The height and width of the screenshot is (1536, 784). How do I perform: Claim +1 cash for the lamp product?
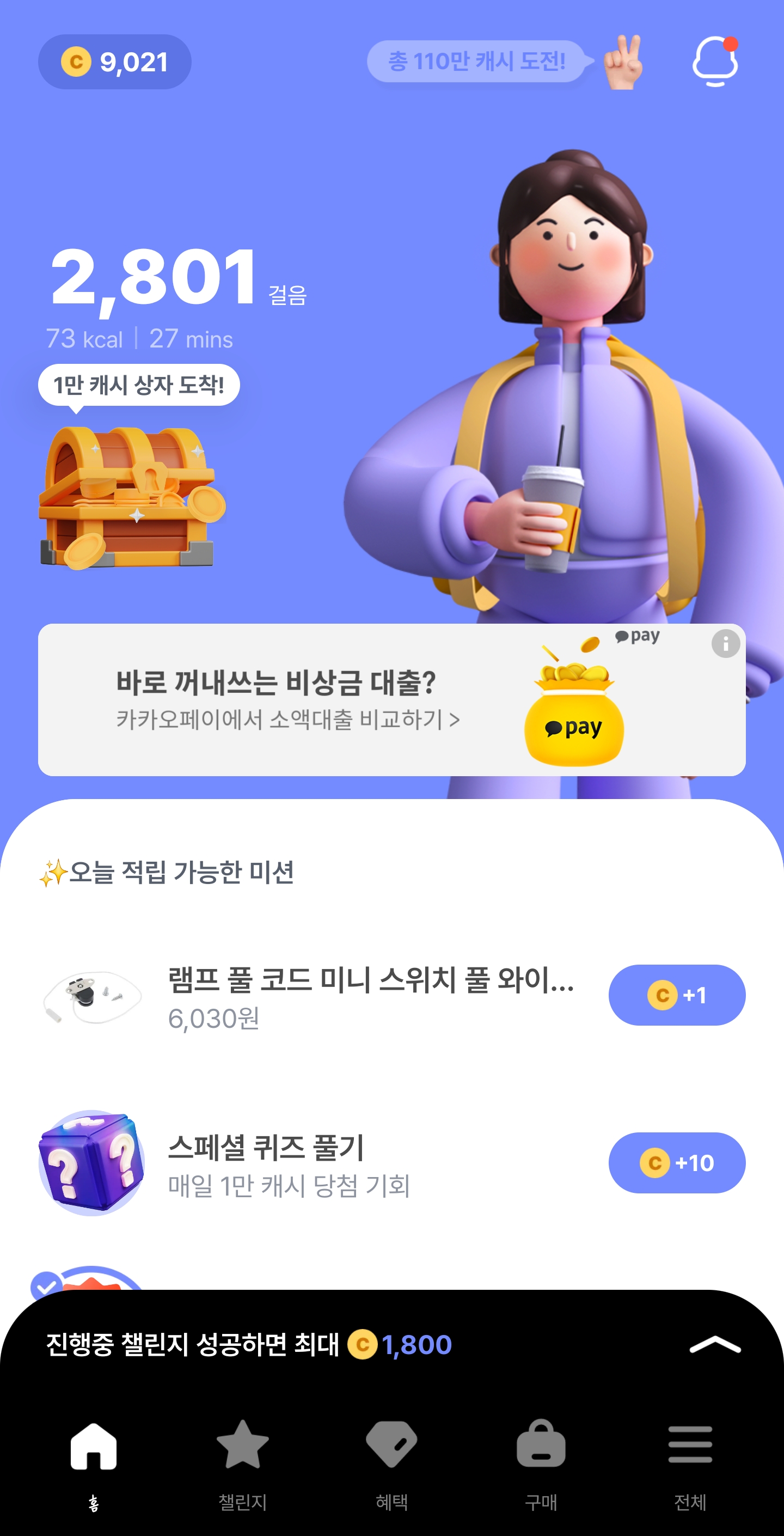[676, 995]
